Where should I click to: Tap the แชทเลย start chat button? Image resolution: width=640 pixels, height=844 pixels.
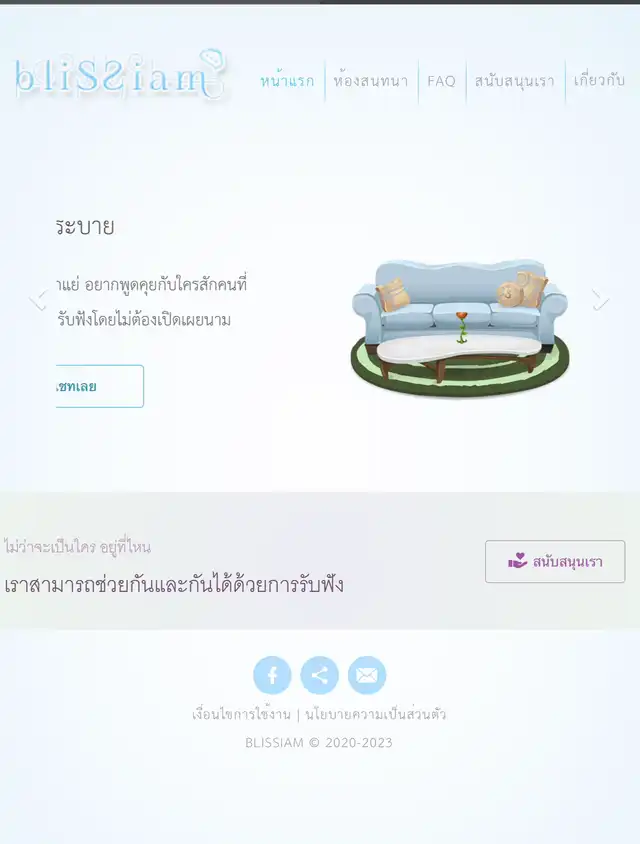point(88,386)
